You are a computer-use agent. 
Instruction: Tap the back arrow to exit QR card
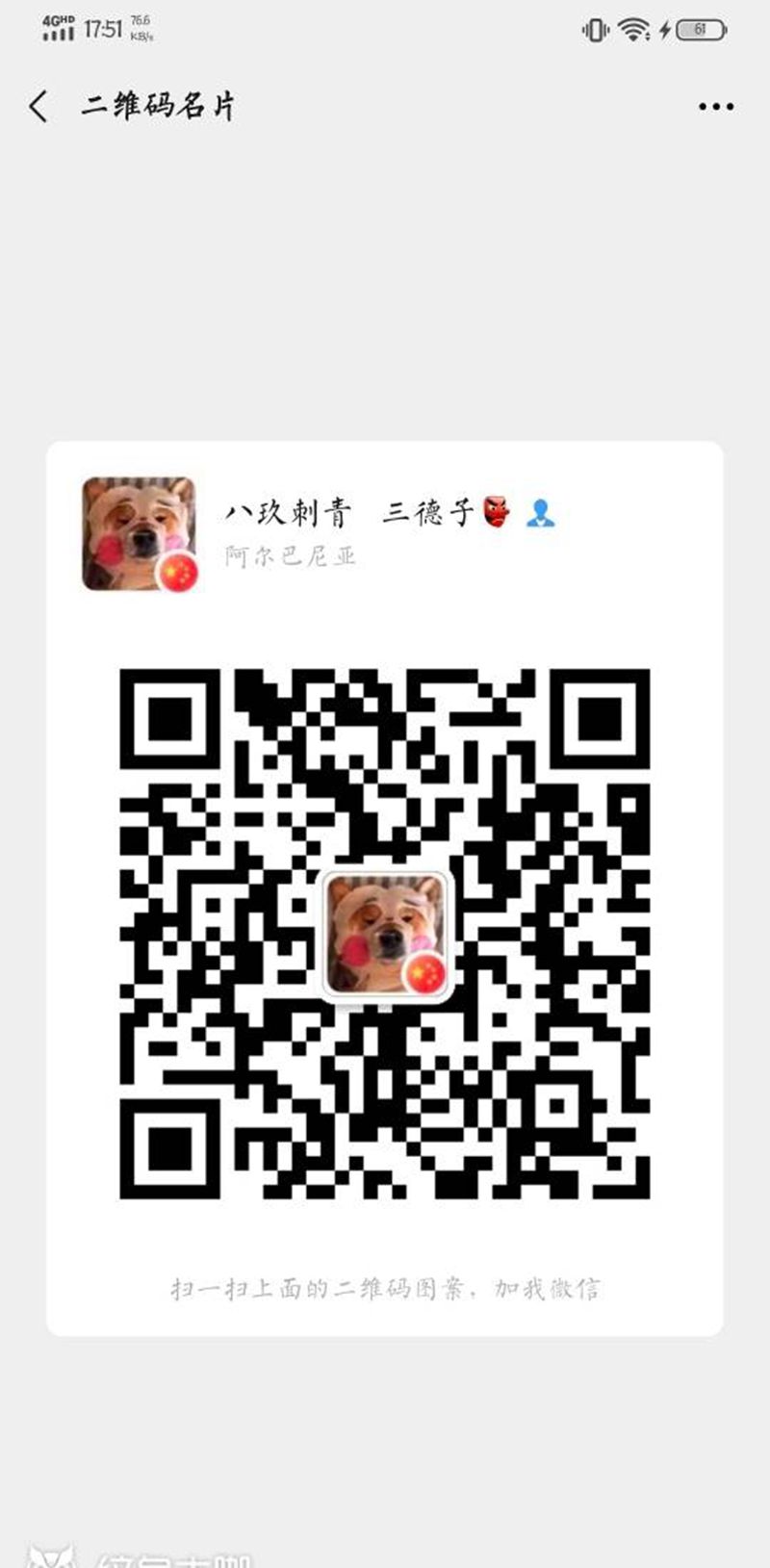point(37,107)
